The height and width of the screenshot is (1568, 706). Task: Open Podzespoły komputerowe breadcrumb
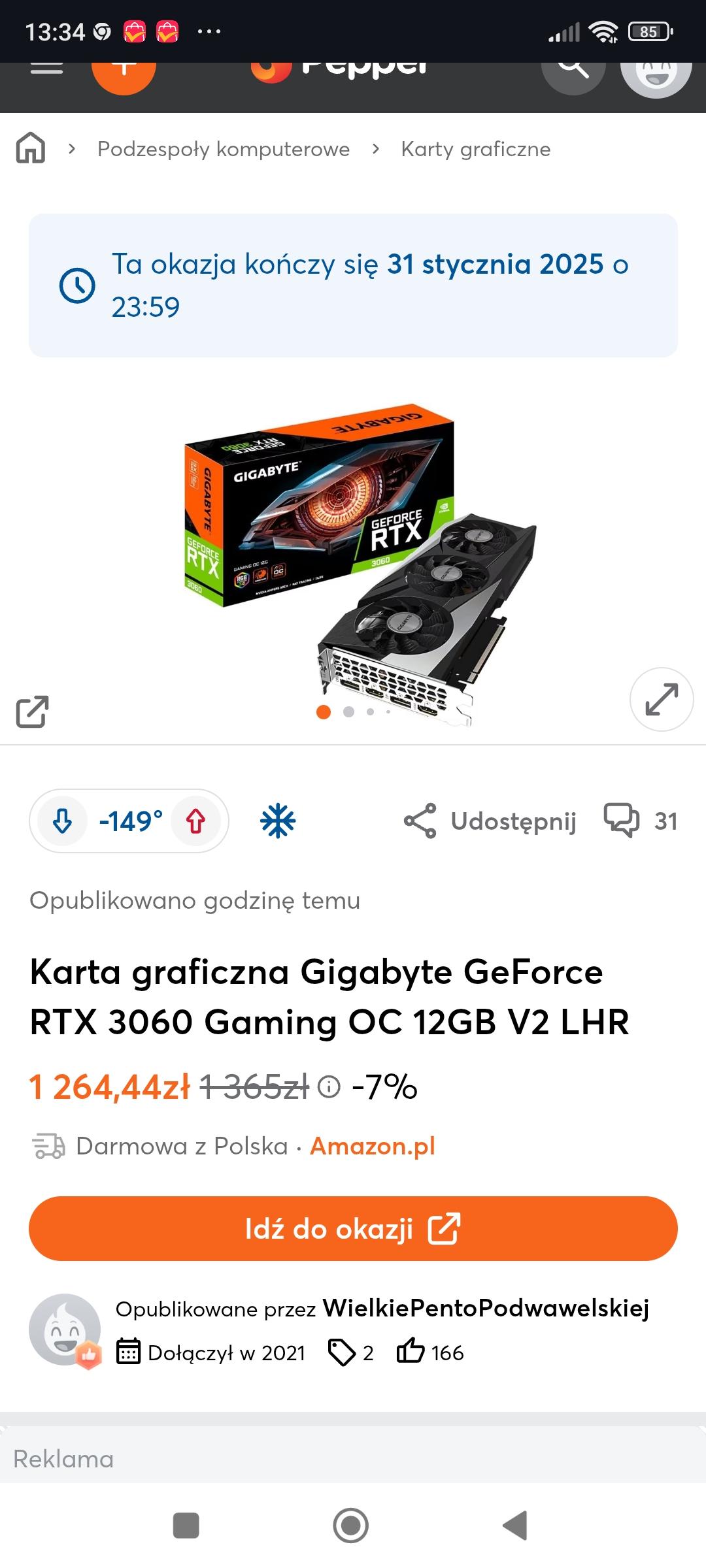tap(224, 149)
